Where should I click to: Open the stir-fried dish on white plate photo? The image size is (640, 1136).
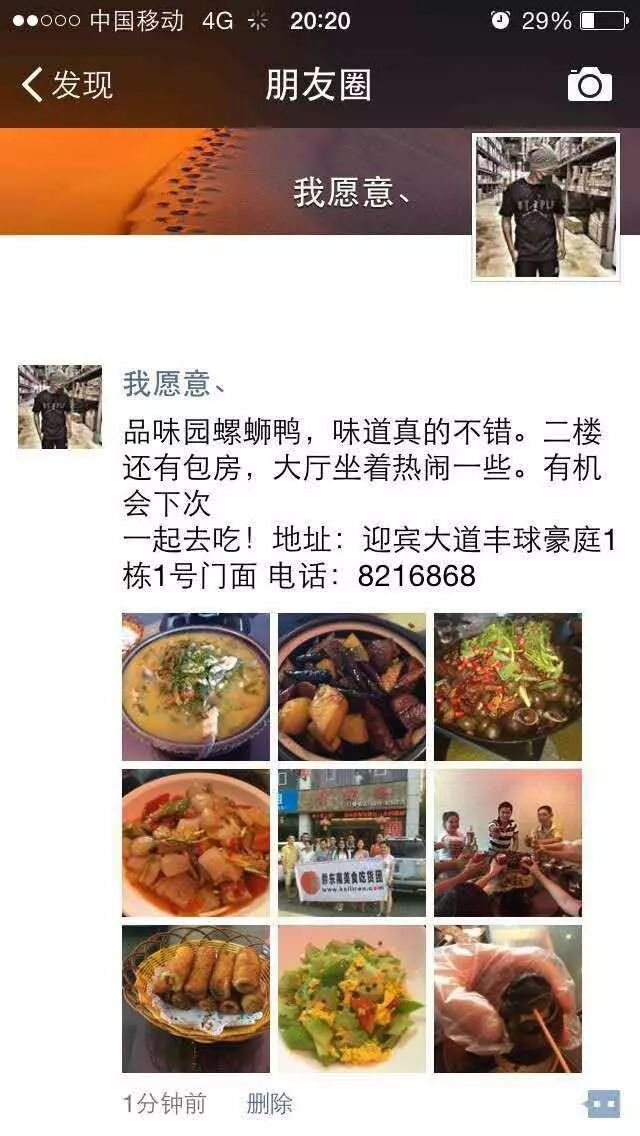point(196,843)
